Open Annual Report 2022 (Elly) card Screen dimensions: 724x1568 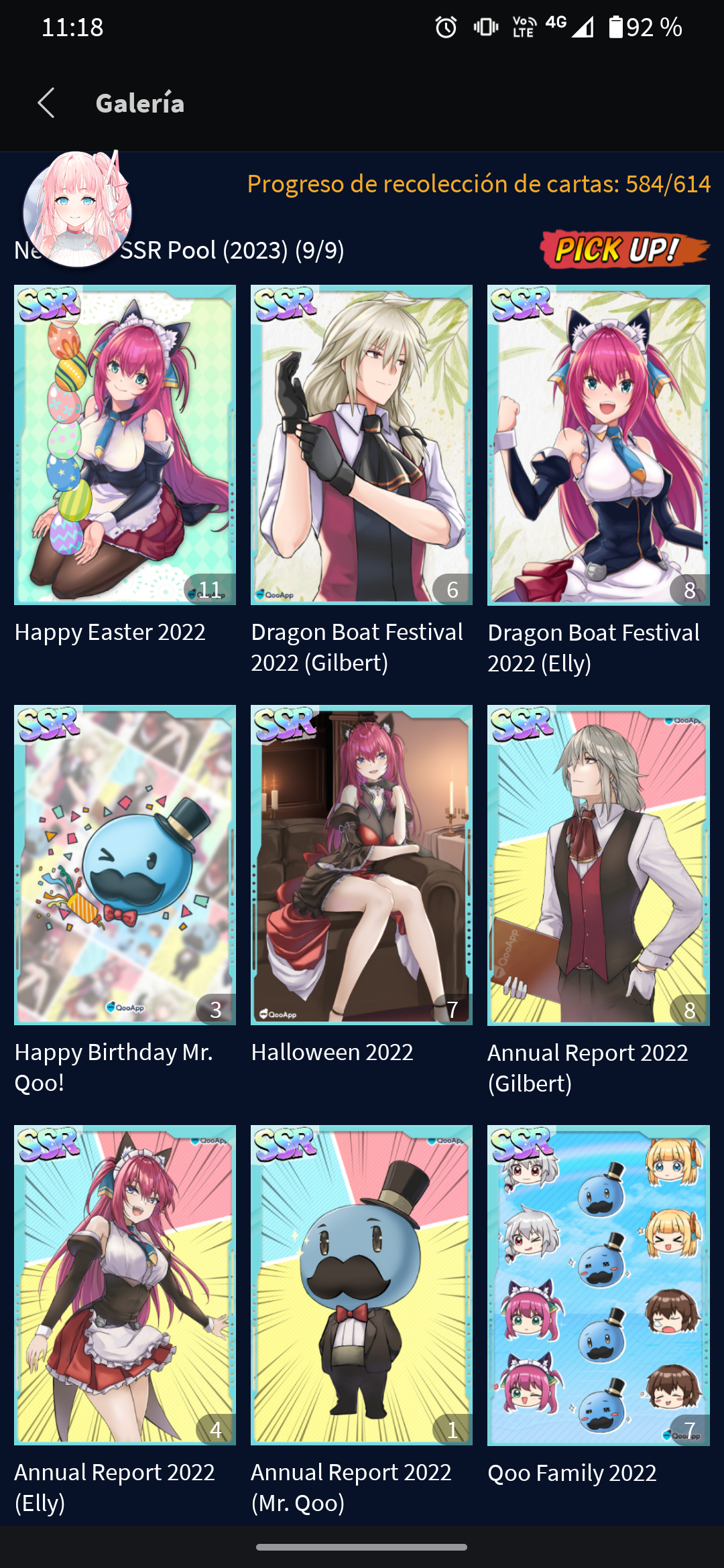(125, 1285)
